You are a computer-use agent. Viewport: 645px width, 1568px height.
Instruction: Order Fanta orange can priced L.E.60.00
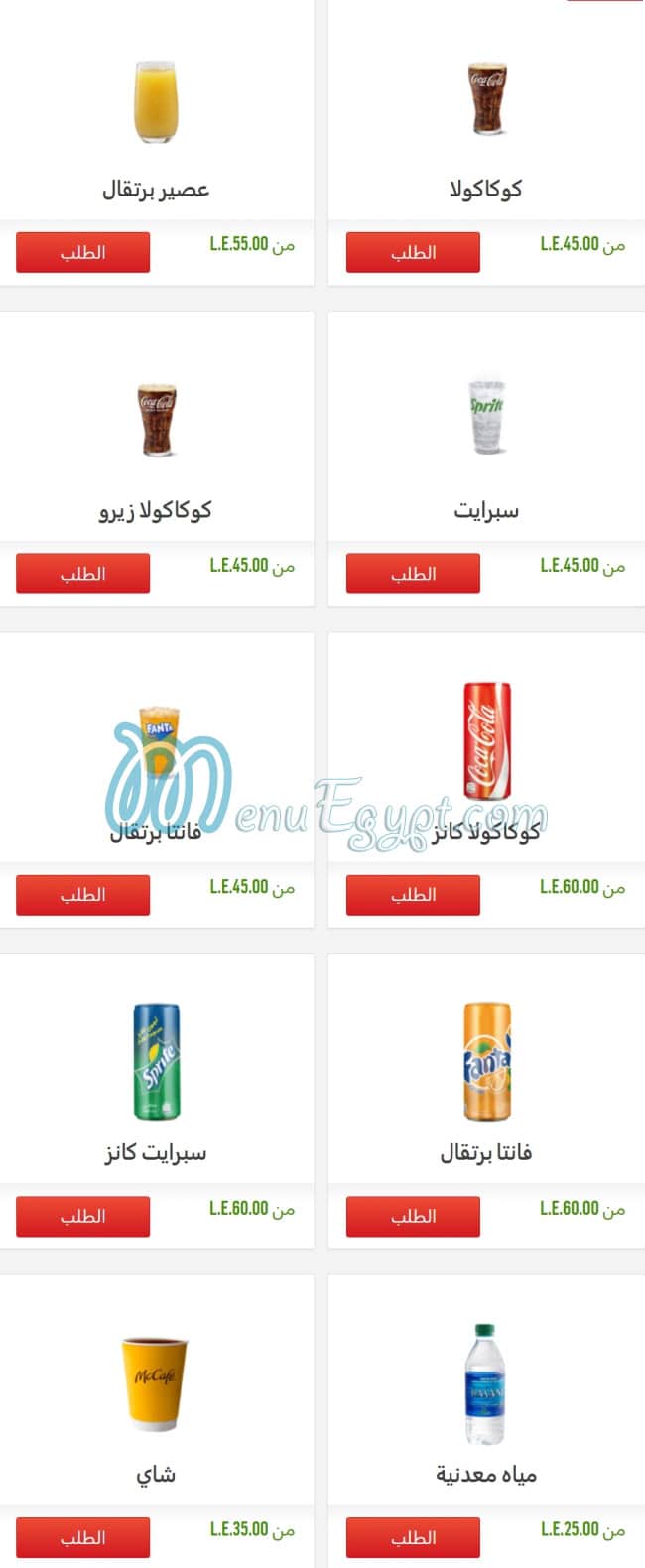[x=413, y=1217]
